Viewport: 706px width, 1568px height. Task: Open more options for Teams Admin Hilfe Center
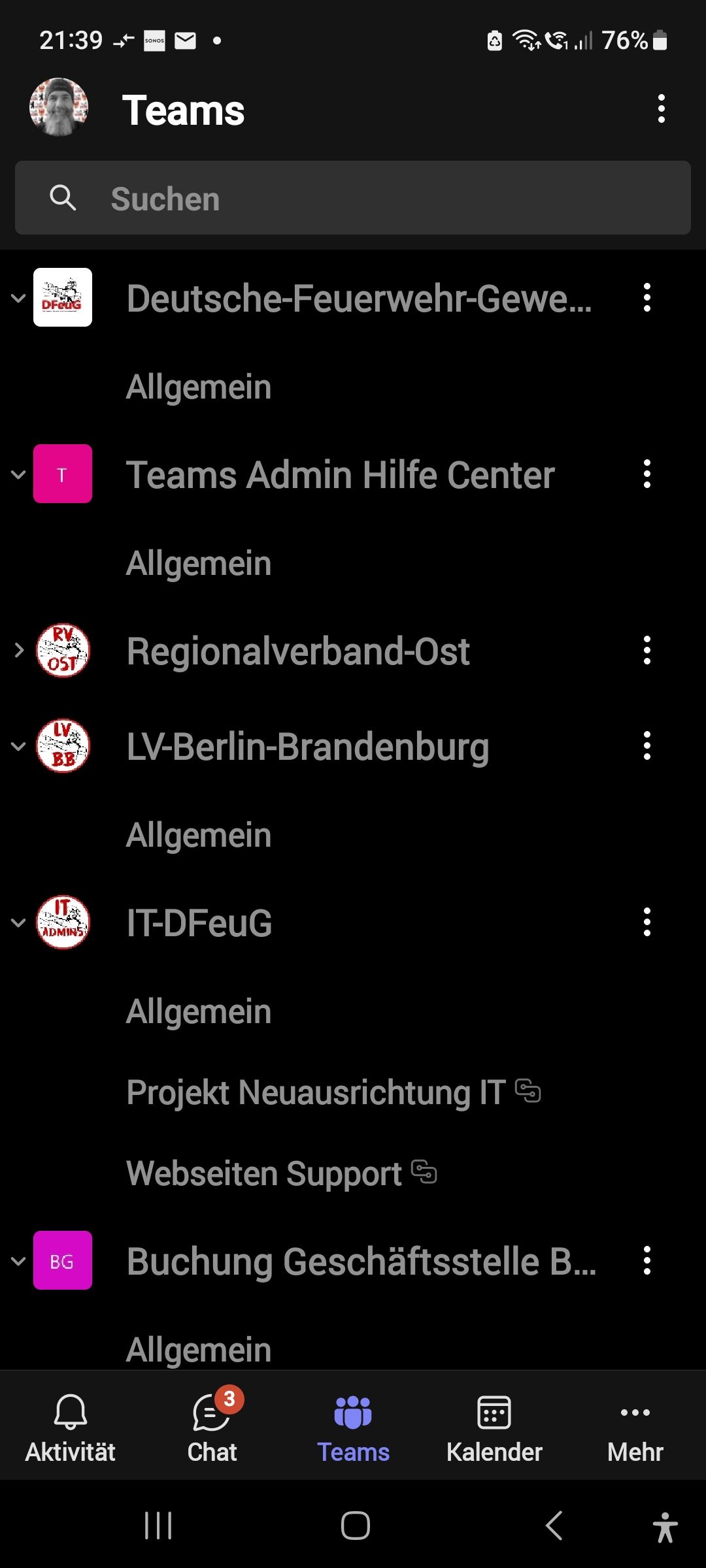(x=647, y=474)
